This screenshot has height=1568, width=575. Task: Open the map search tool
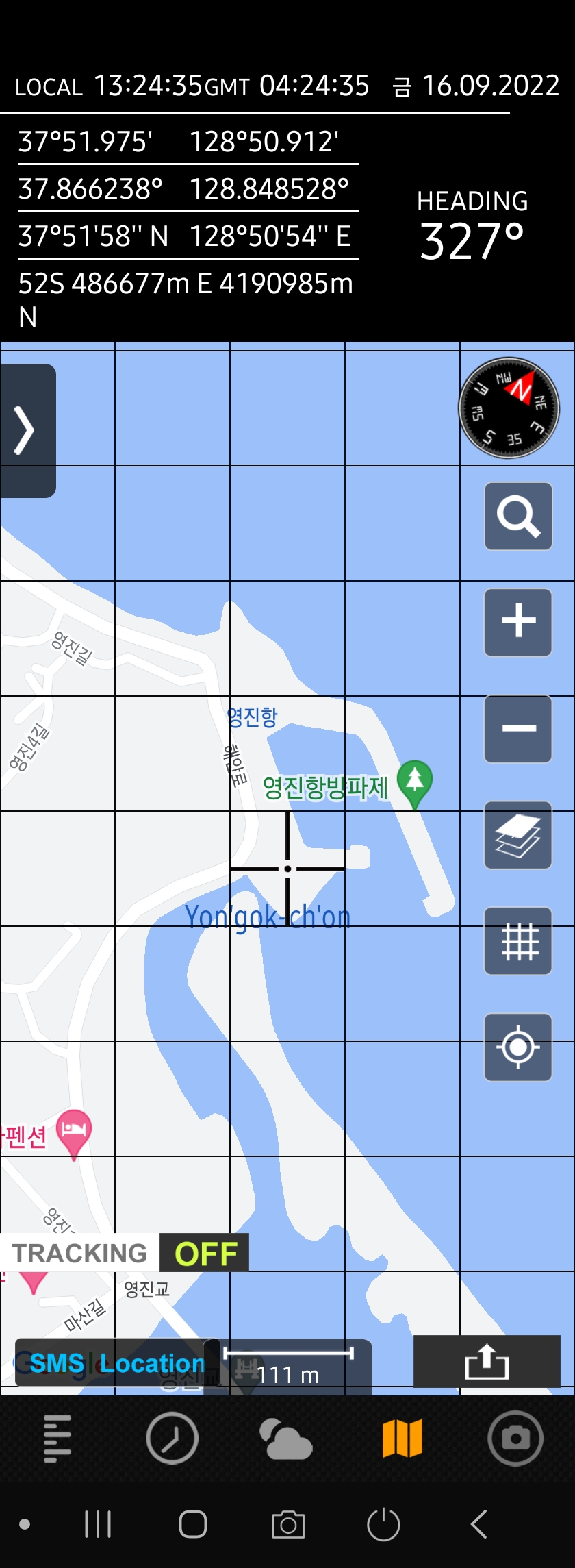517,517
